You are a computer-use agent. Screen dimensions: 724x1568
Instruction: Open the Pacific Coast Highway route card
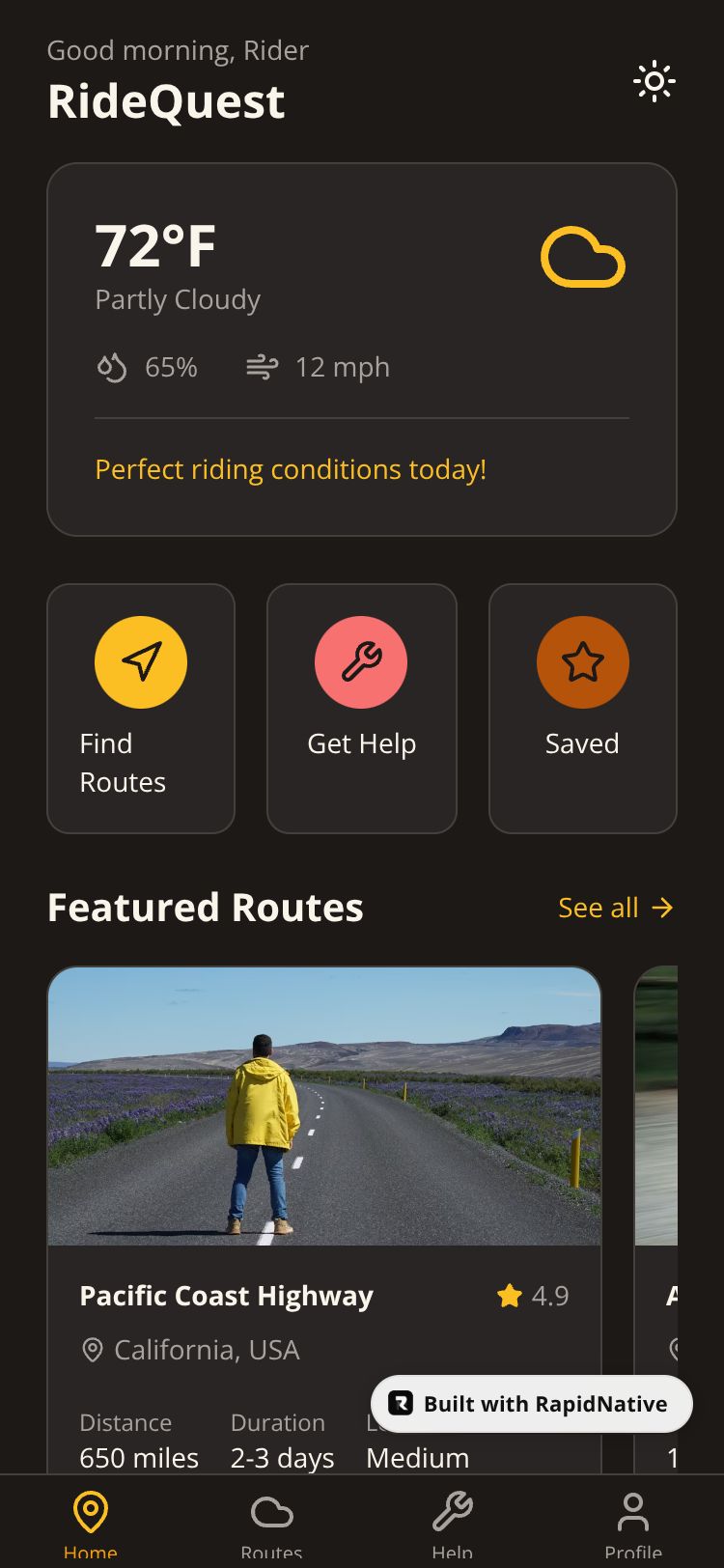point(324,1159)
